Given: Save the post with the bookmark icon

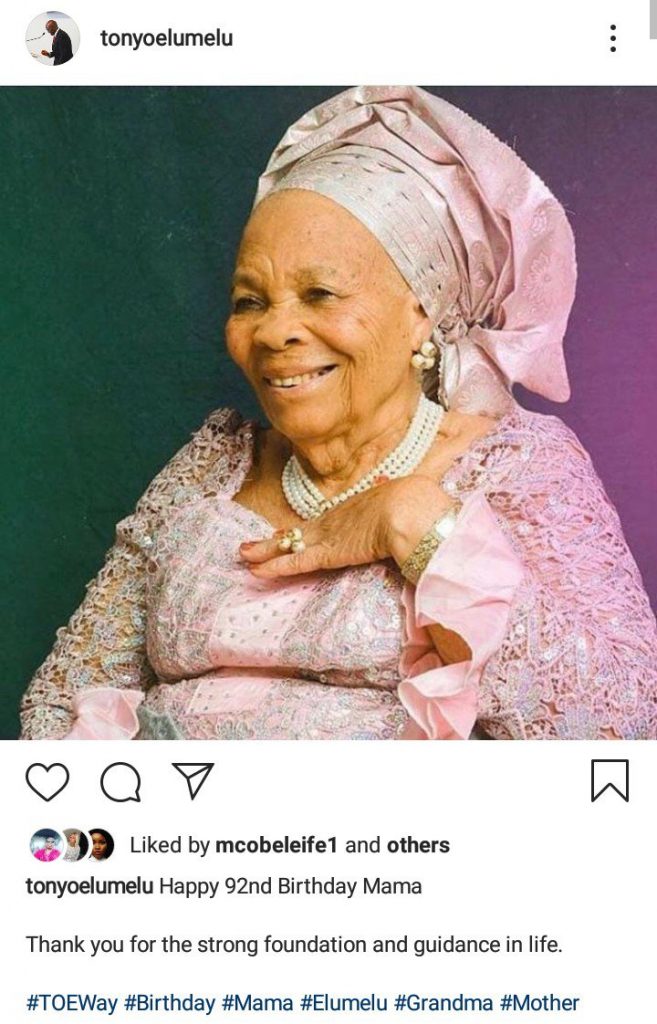Looking at the screenshot, I should point(609,781).
